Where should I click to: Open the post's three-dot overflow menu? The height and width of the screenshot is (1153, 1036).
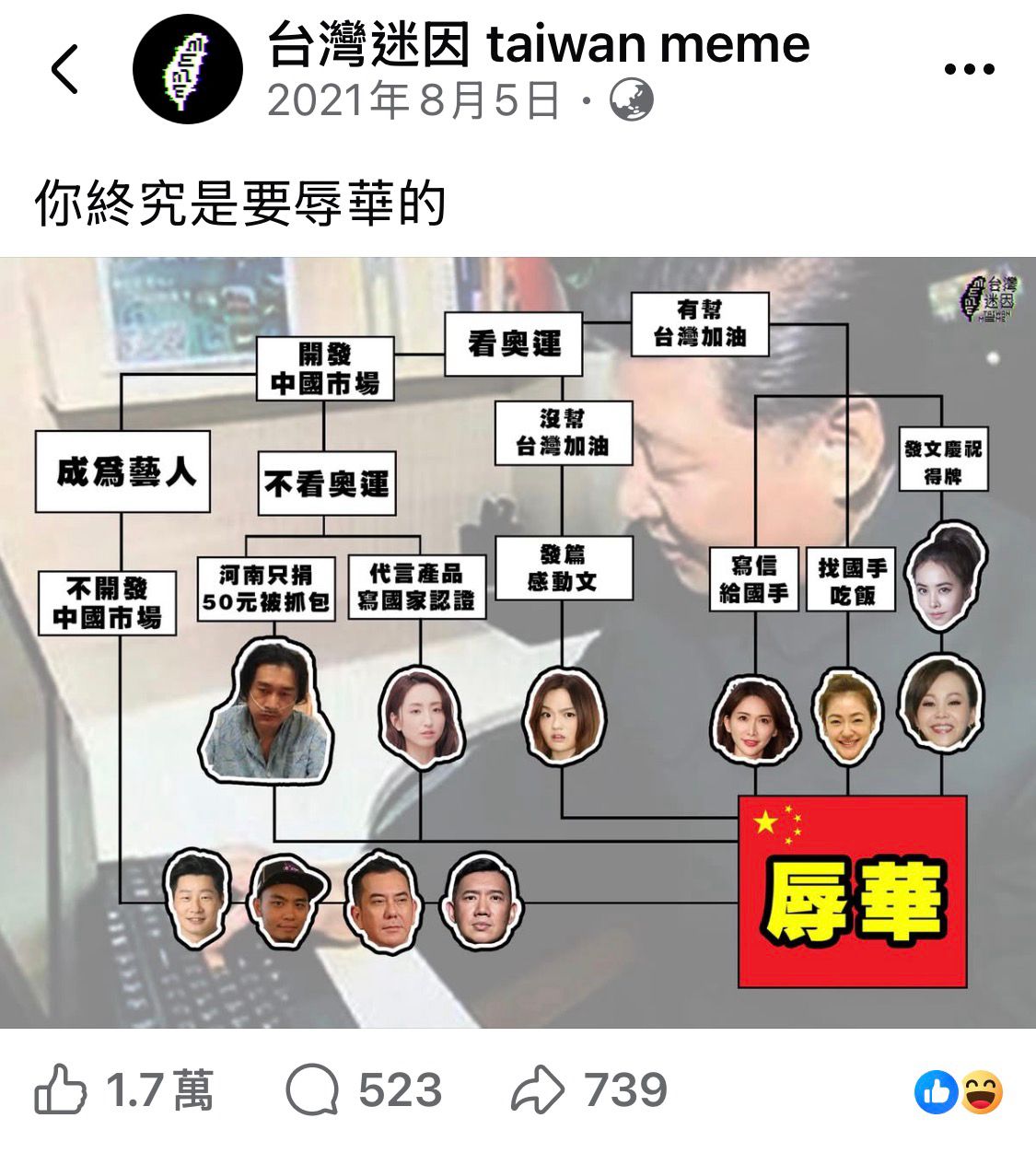tap(970, 69)
